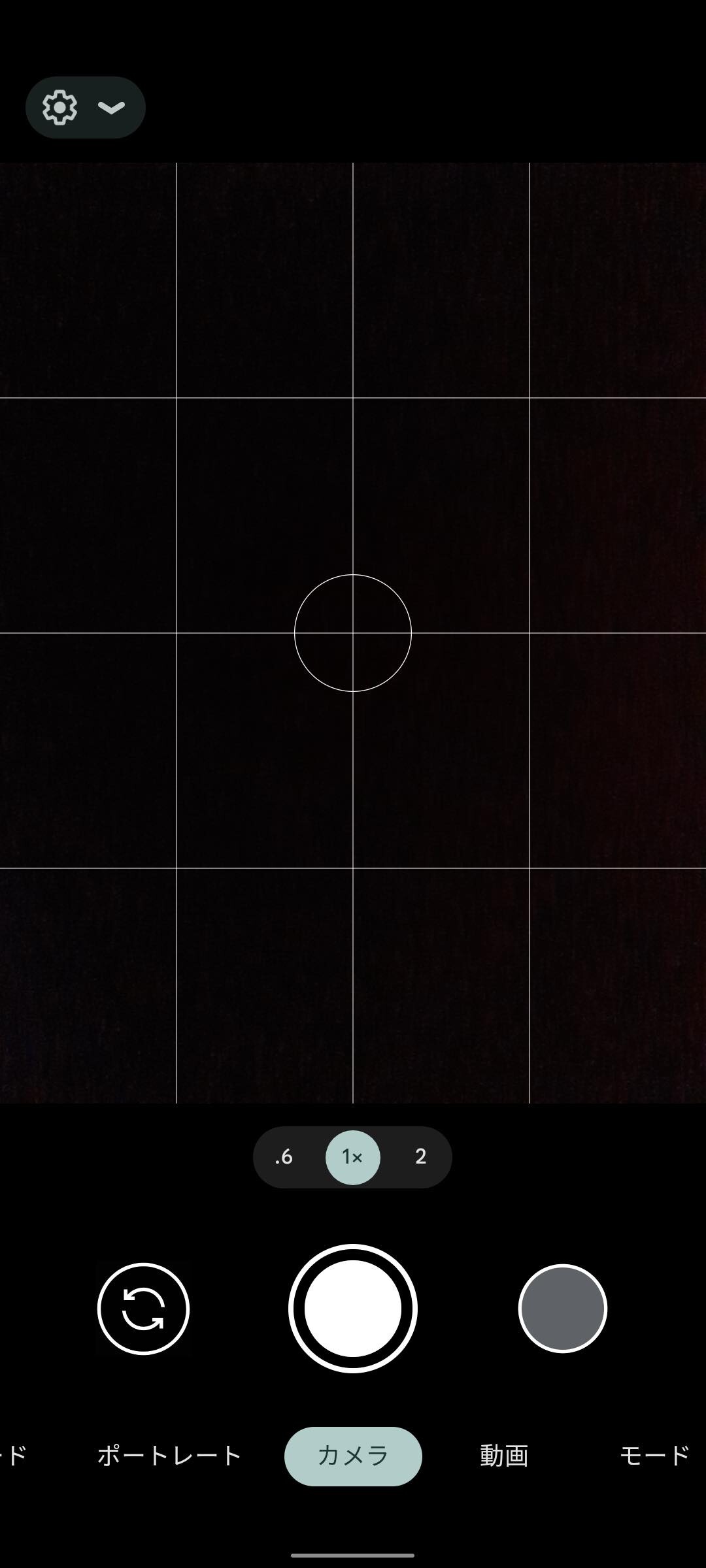Flip to the front camera
The image size is (706, 1568).
pos(143,1309)
